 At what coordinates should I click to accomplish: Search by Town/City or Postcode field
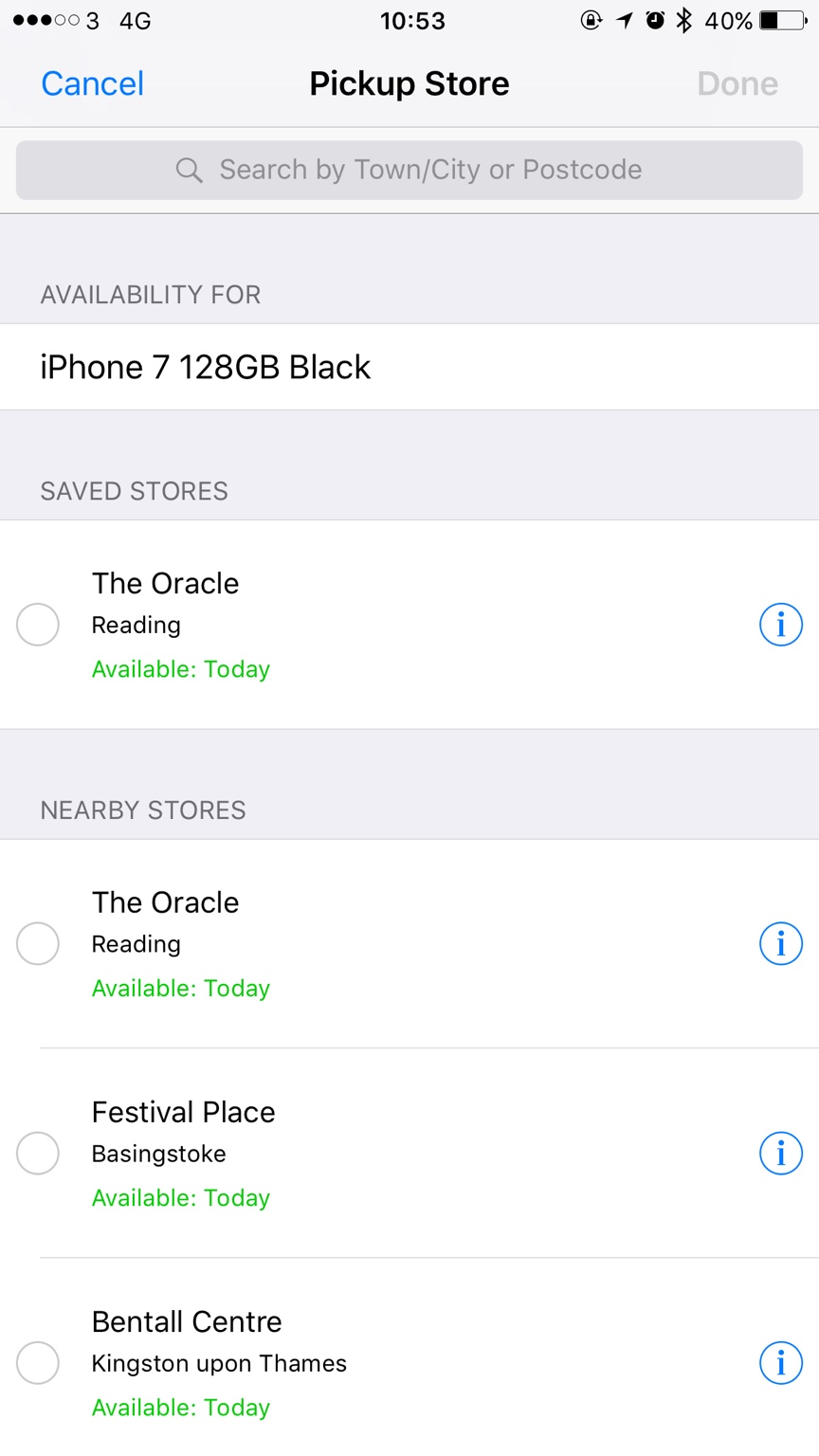click(409, 170)
